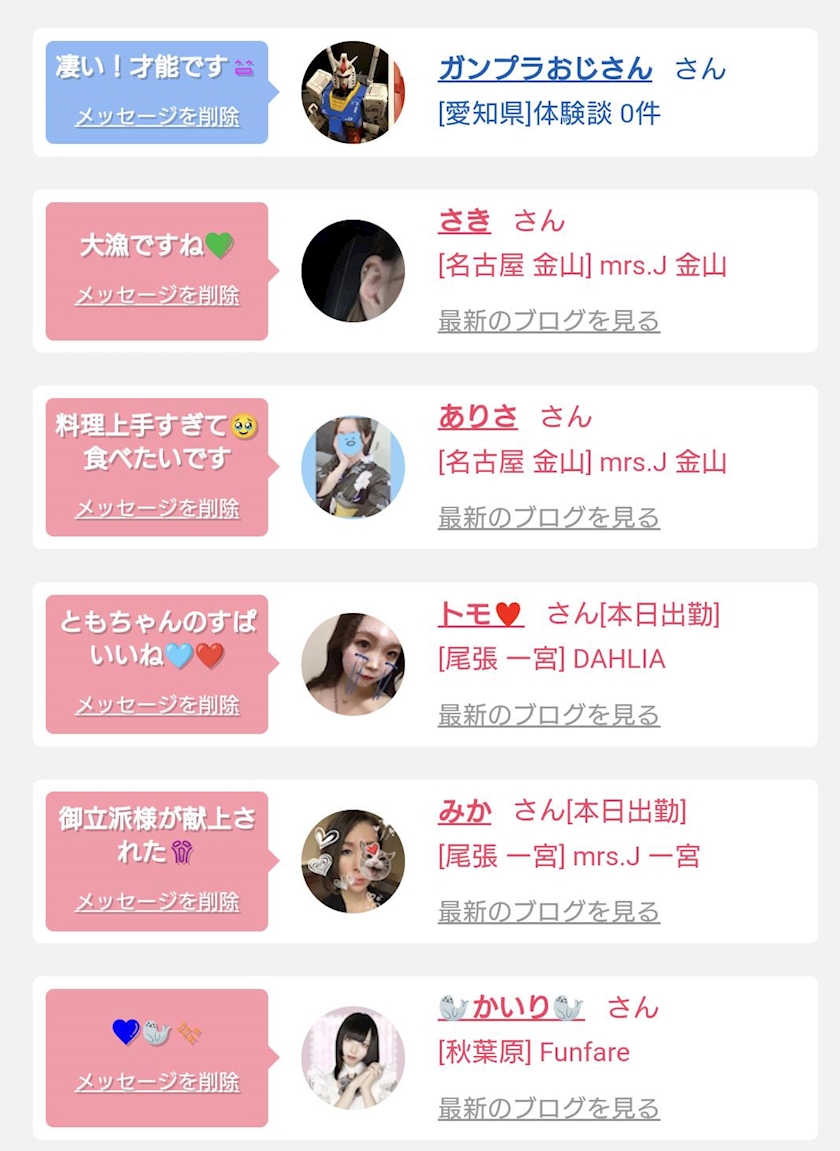Screen dimensions: 840x1151
Task: Open みか's profile link
Action: tap(465, 810)
